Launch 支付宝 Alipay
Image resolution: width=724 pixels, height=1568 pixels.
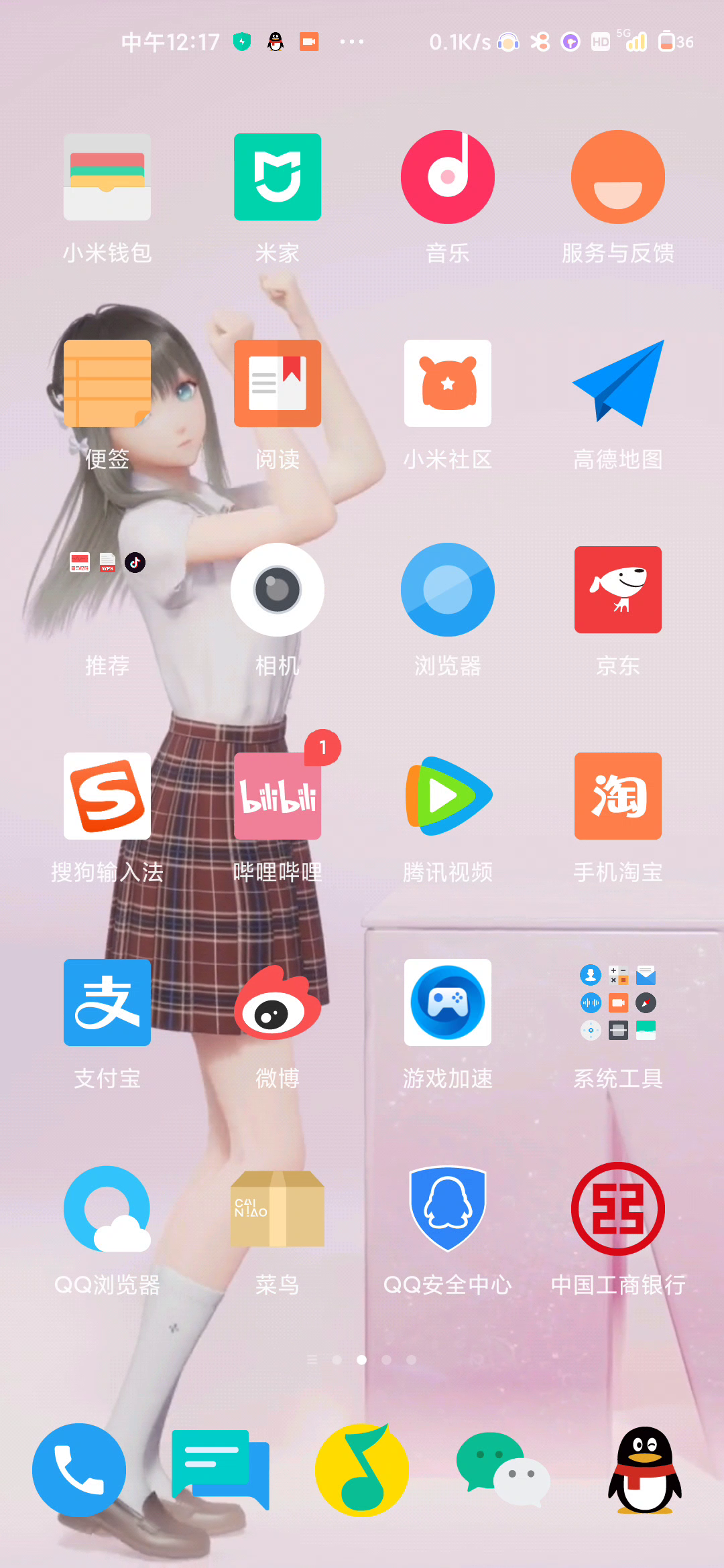107,1002
